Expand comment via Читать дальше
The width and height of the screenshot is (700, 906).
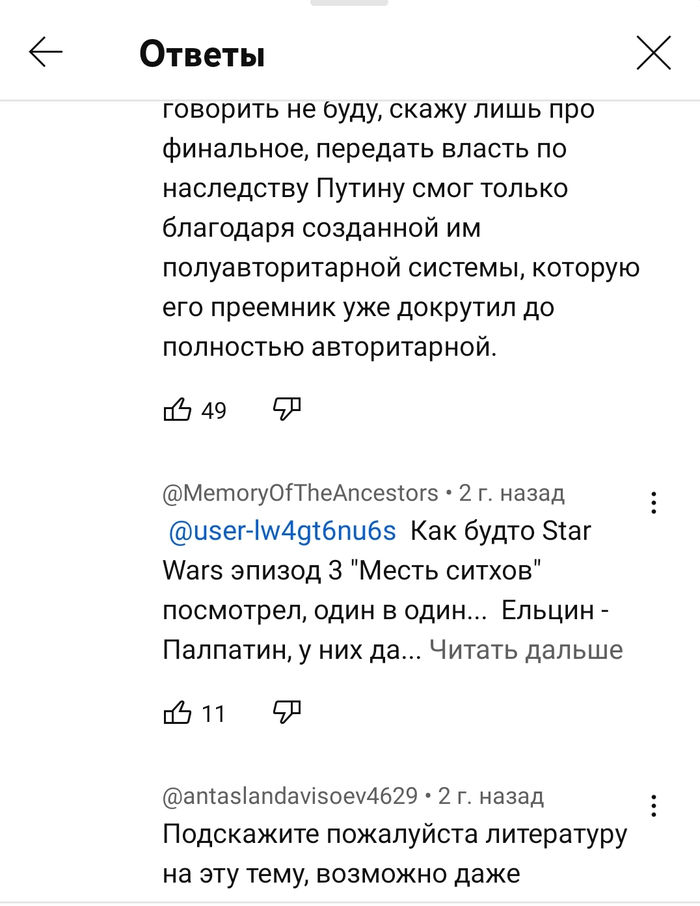tap(526, 650)
